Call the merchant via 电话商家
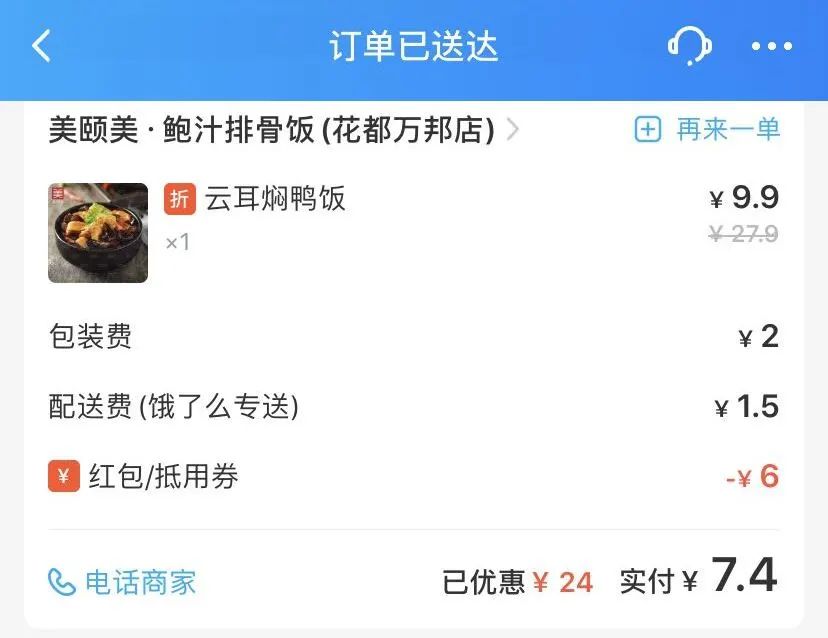The height and width of the screenshot is (638, 828). [x=122, y=582]
